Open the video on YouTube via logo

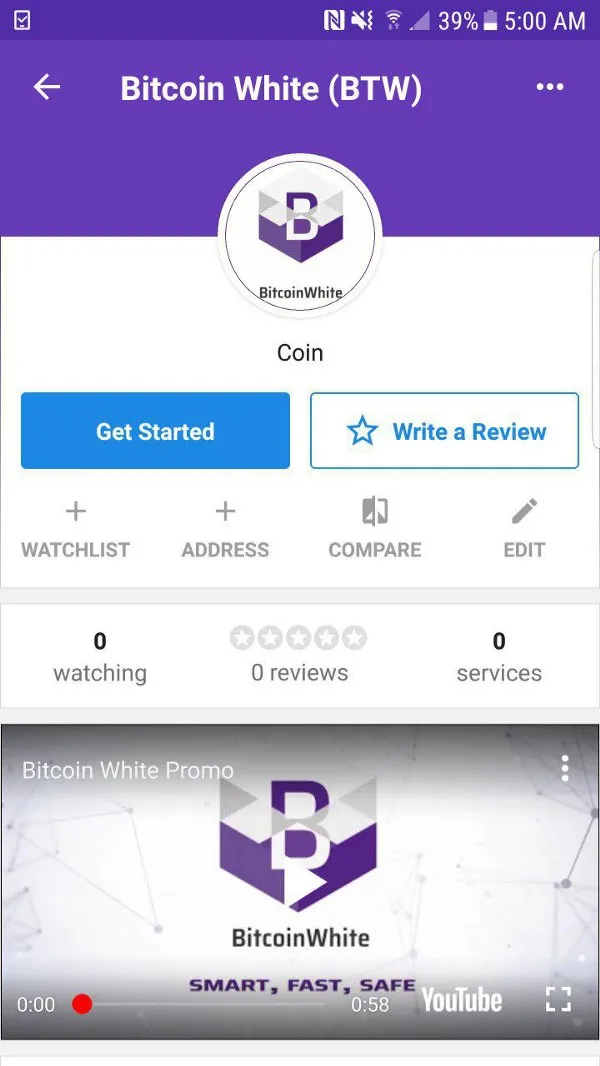[461, 1001]
